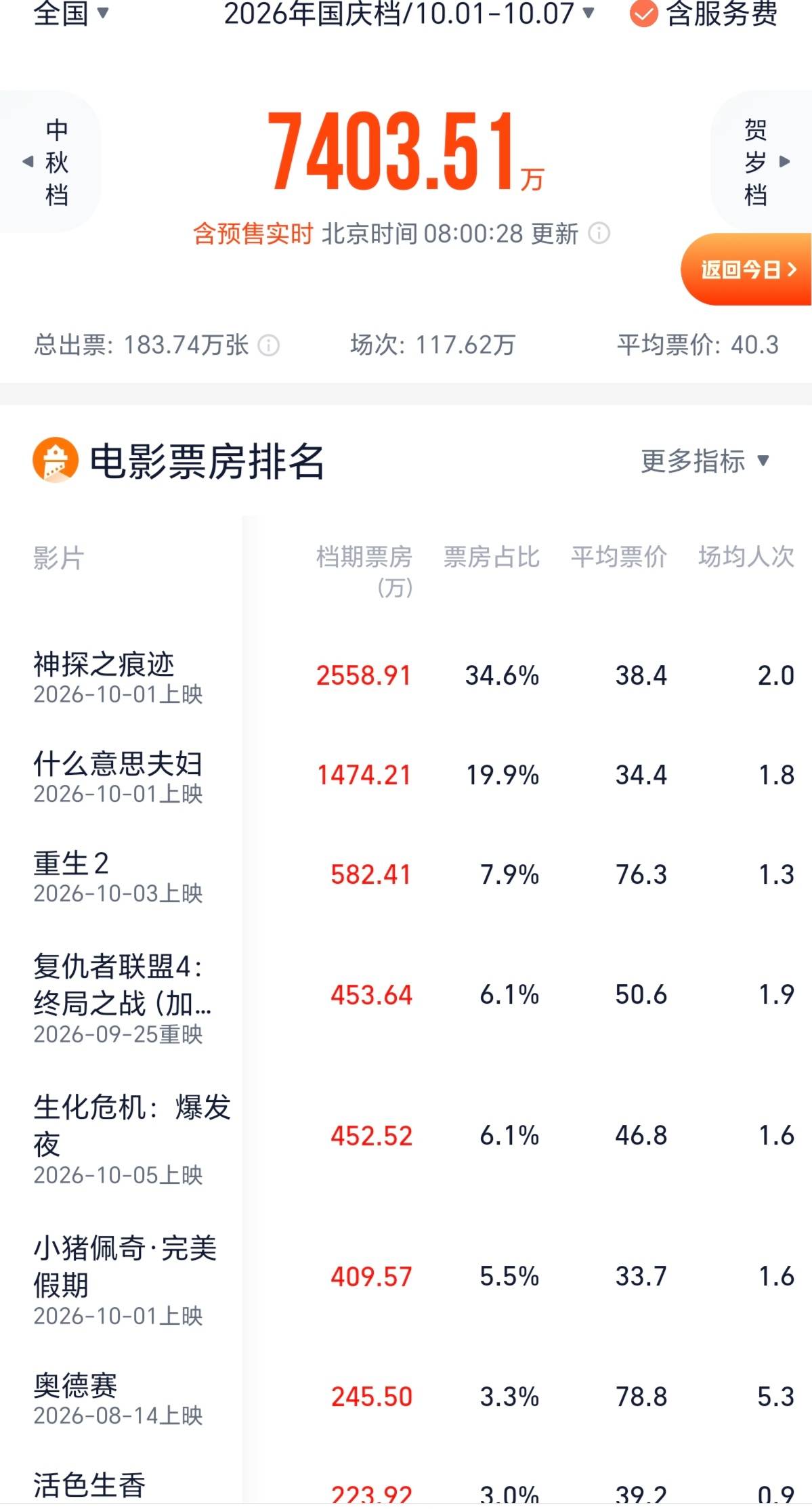Show info about the update time

599,234
